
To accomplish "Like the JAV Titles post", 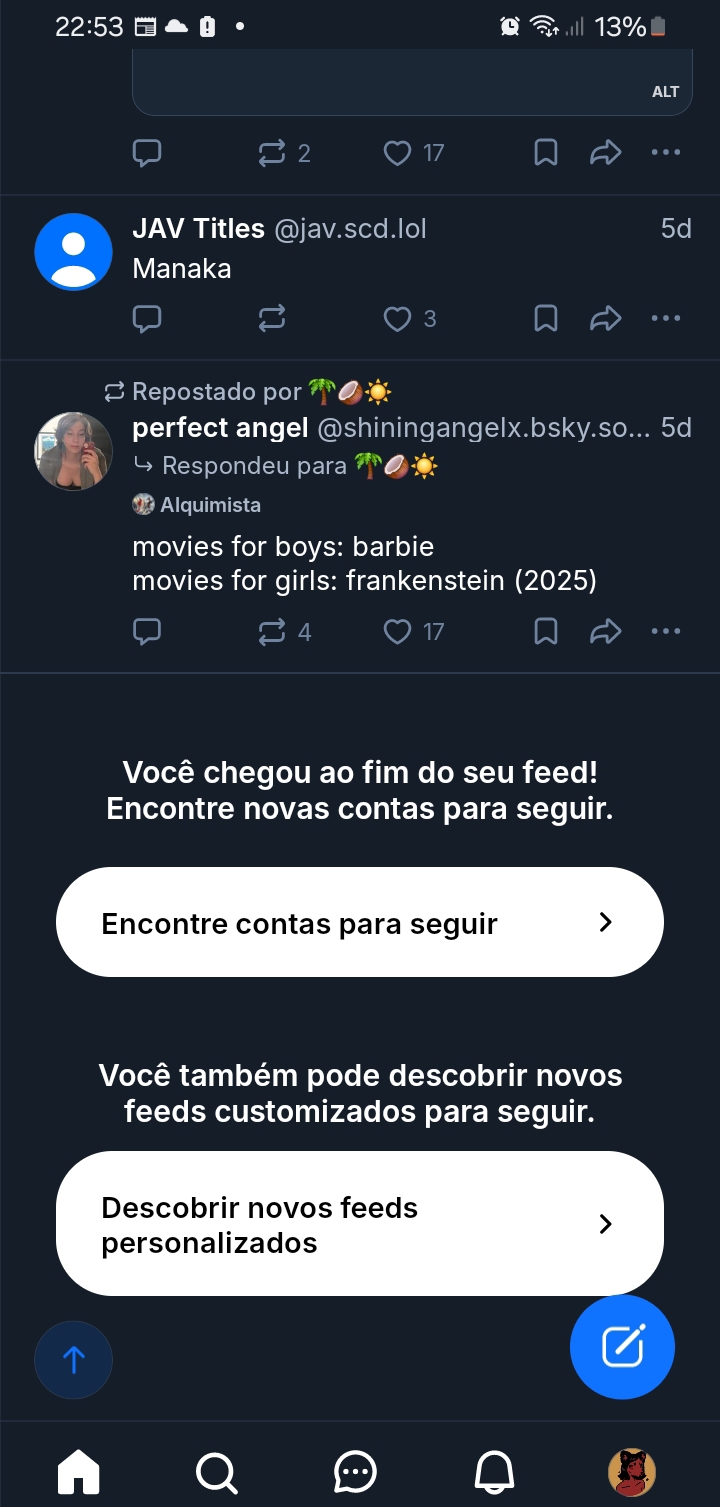I will [x=398, y=319].
